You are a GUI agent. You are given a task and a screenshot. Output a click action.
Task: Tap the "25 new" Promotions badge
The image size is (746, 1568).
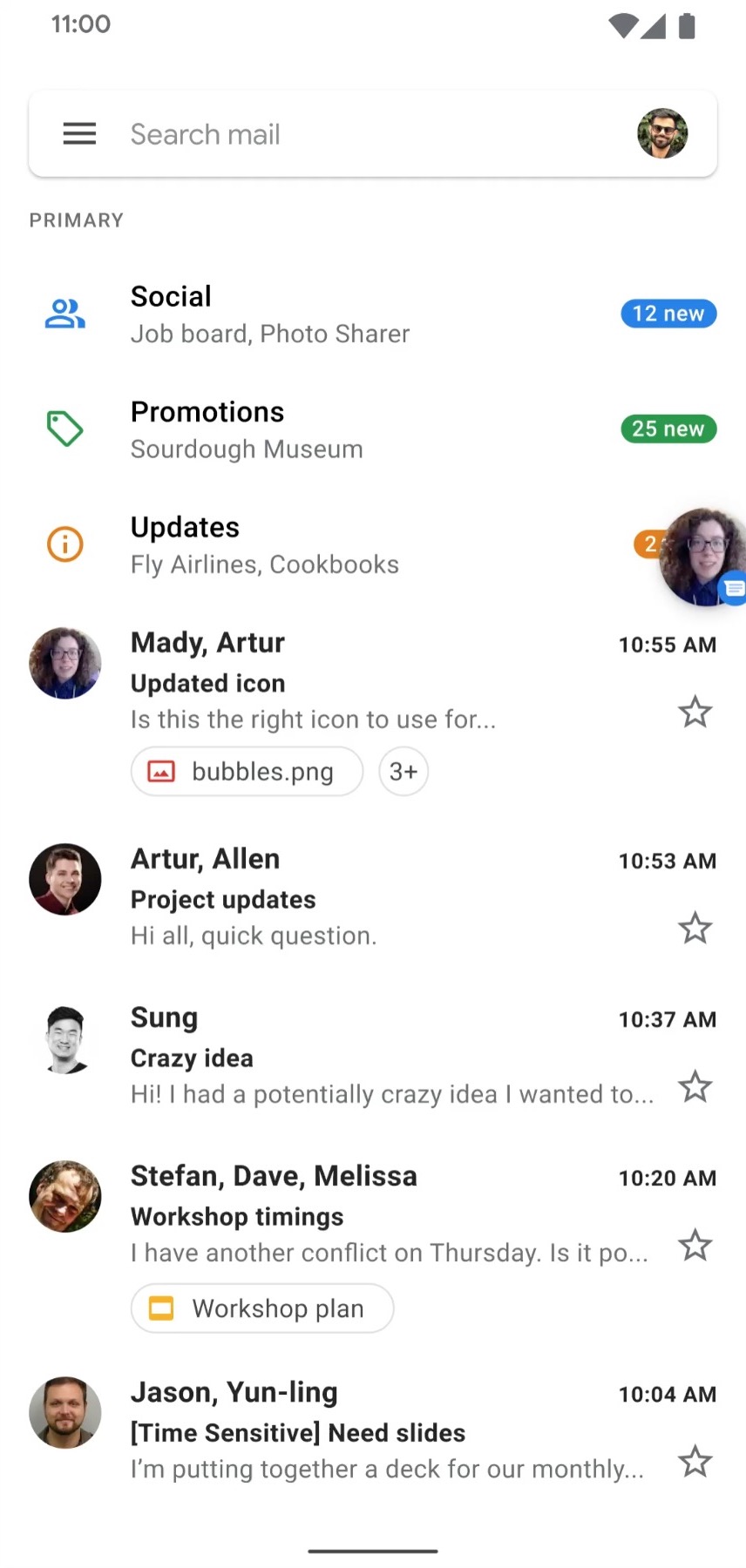[668, 429]
